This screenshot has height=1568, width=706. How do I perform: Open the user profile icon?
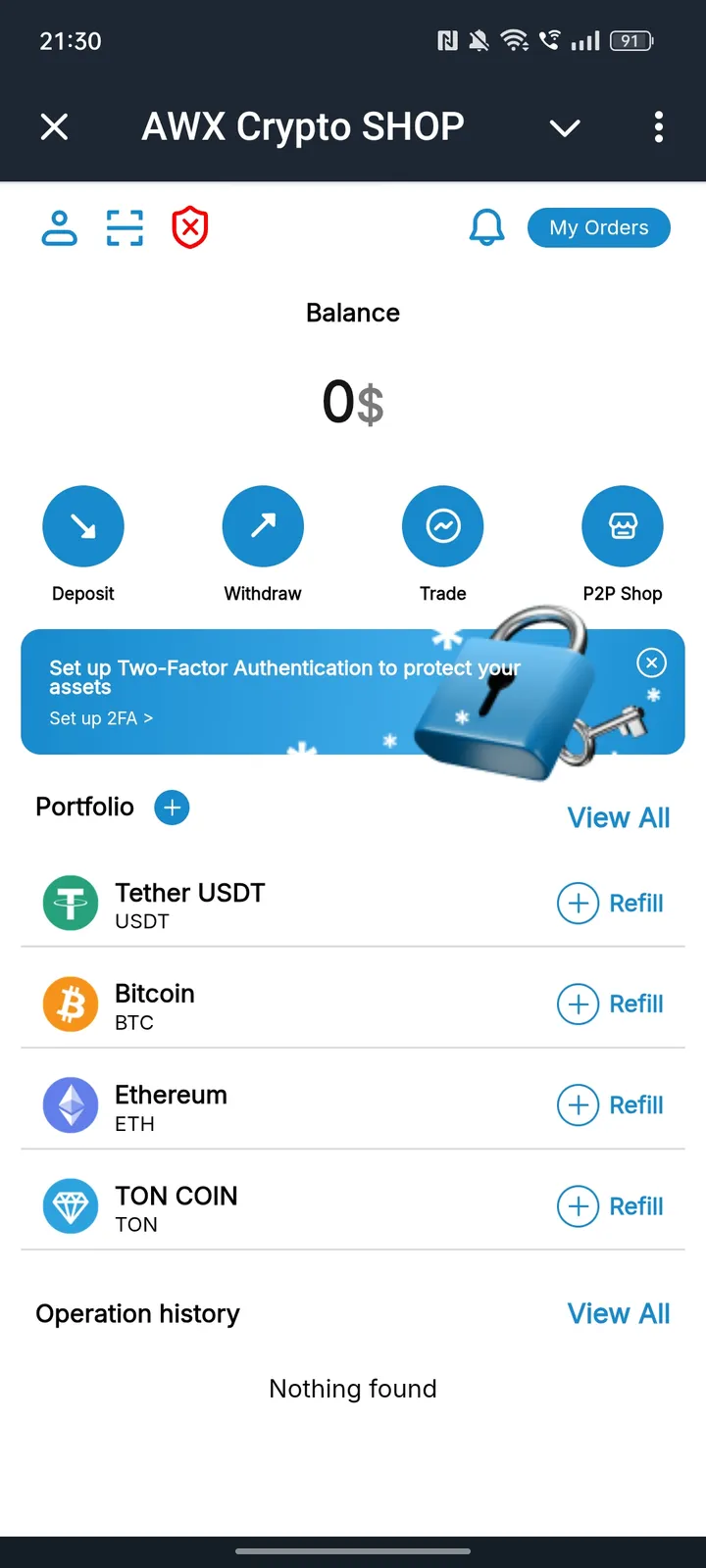click(x=59, y=227)
